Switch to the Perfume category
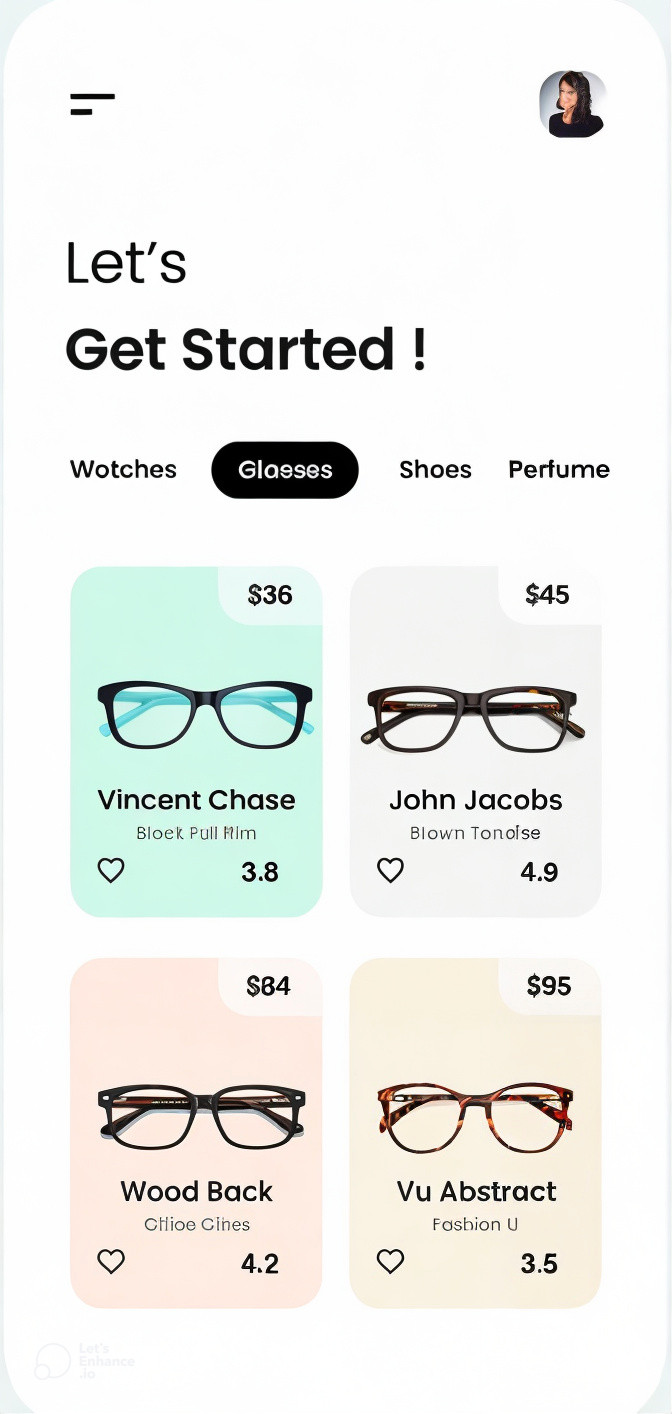This screenshot has width=672, height=1414. pos(558,470)
